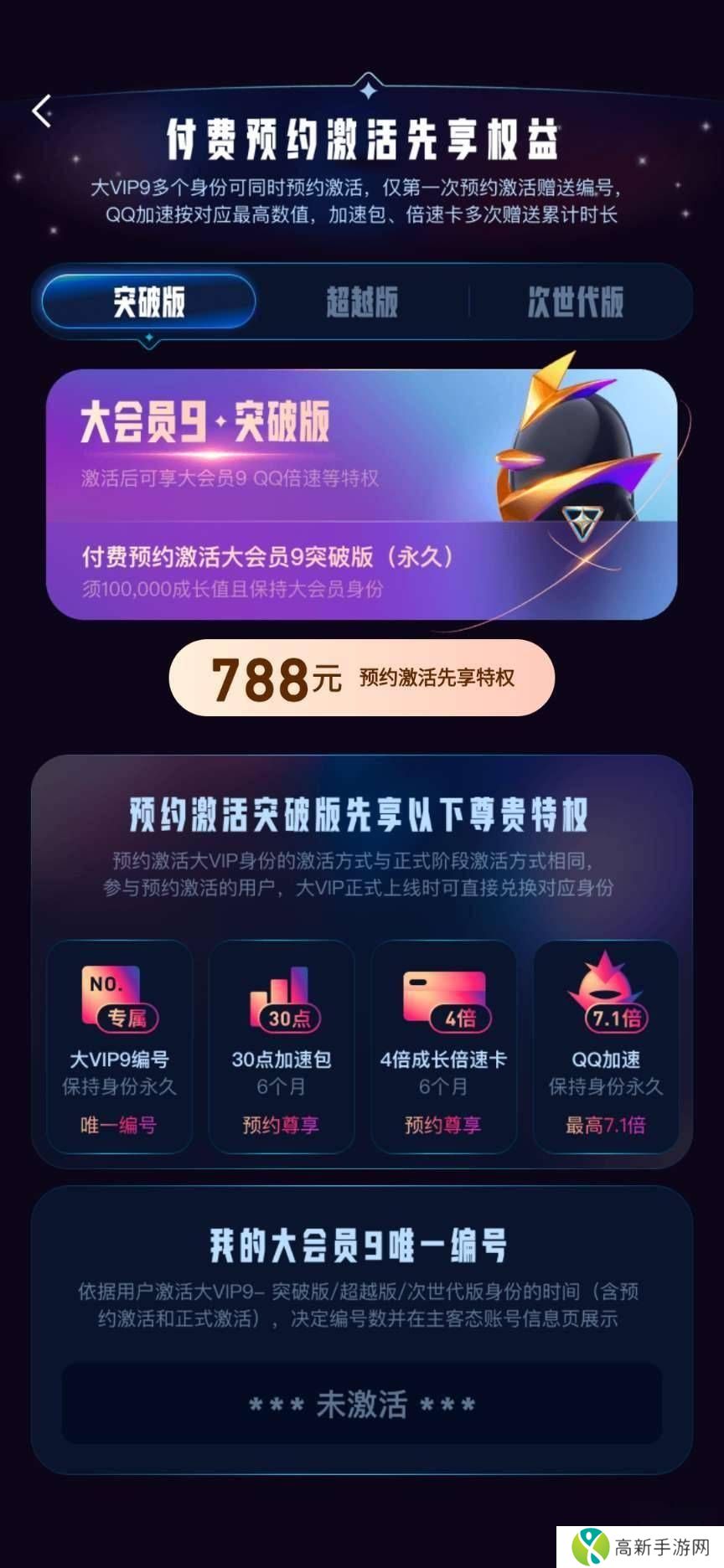Switch to the 次世代版 tab
Viewport: 724px width, 1568px height.
point(576,302)
